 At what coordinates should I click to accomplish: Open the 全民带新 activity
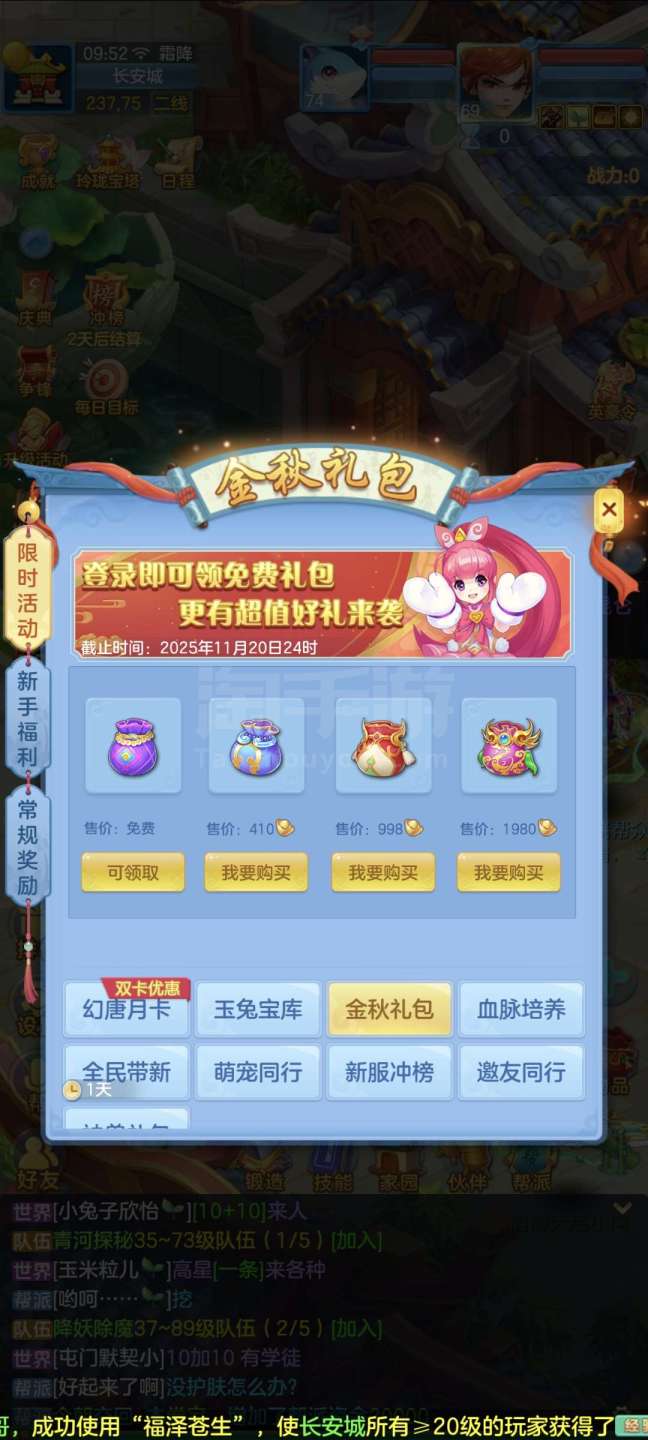127,1072
